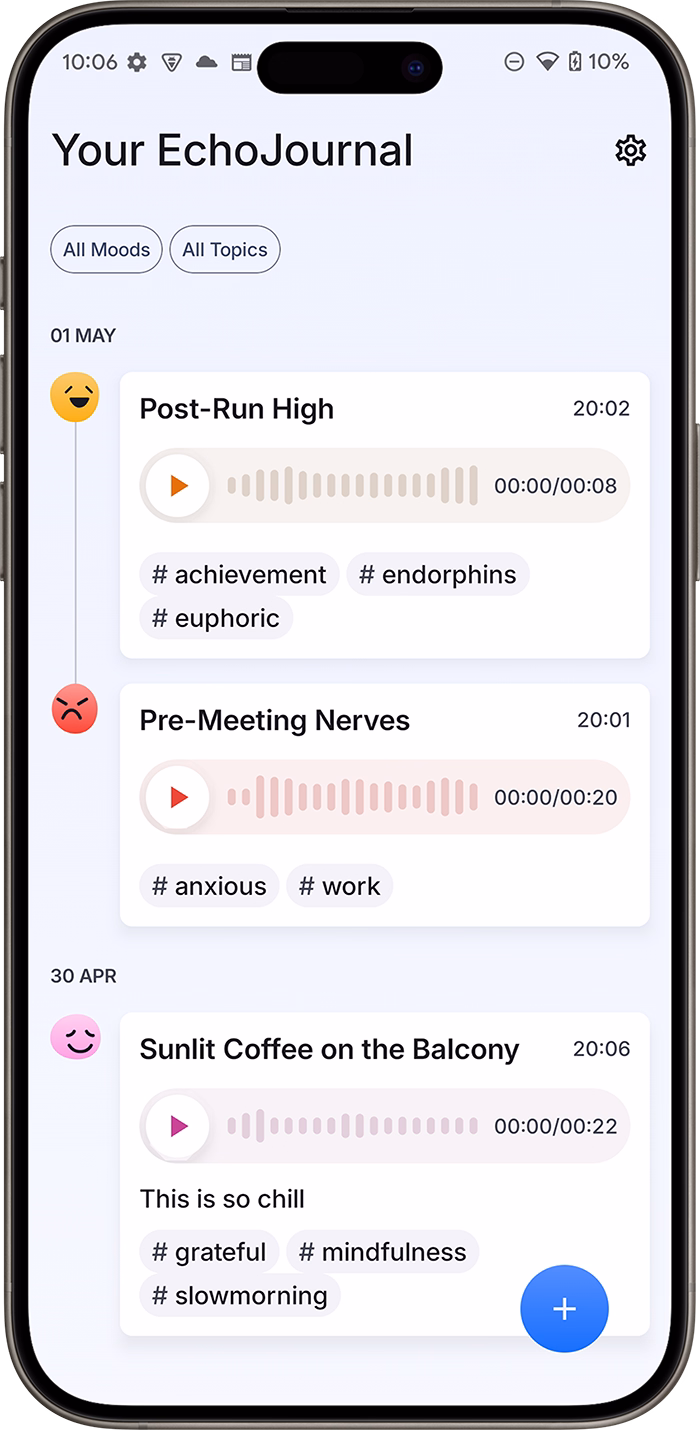Select the slowmorning hashtag chip
Screen dimensions: 700x1430
(240, 1295)
